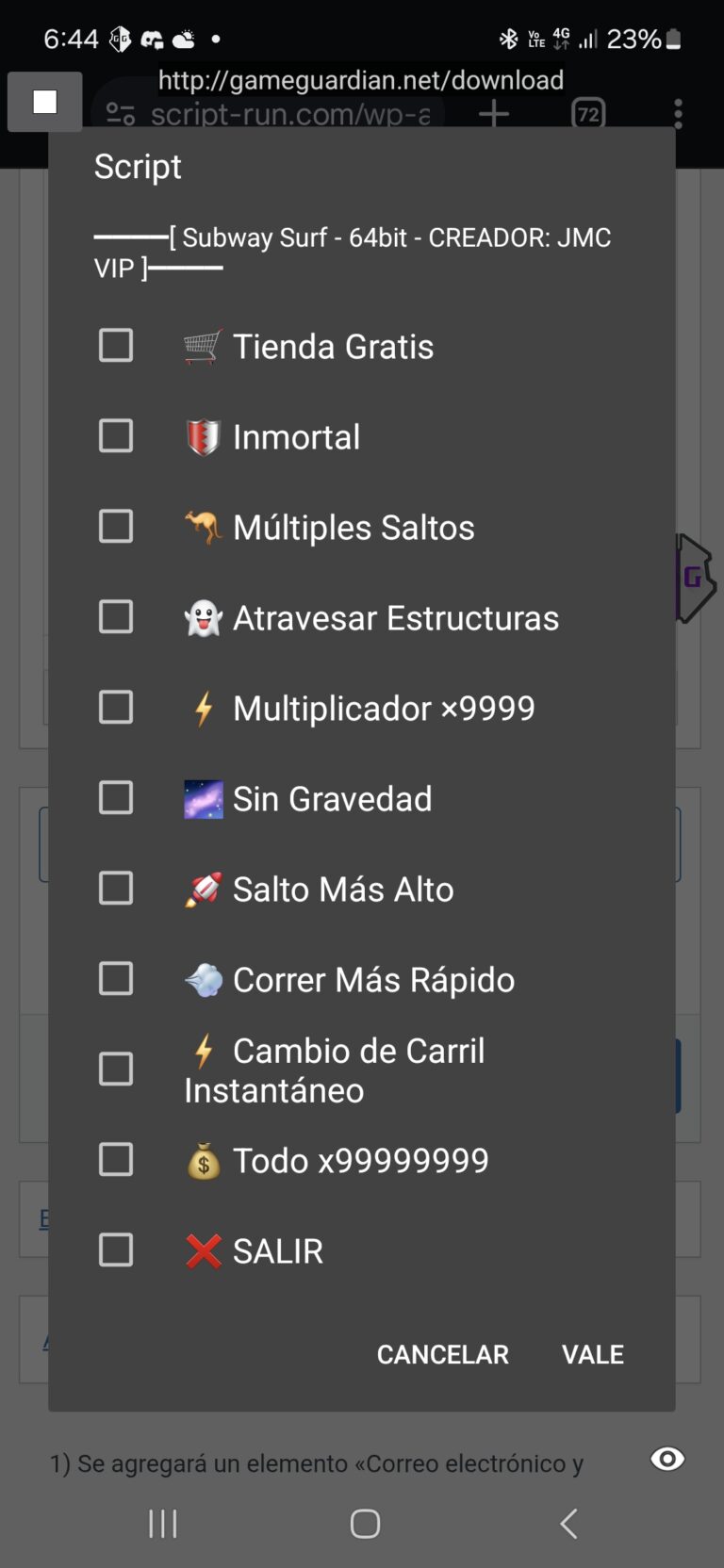Check the Sin Gravedad option

tap(116, 798)
